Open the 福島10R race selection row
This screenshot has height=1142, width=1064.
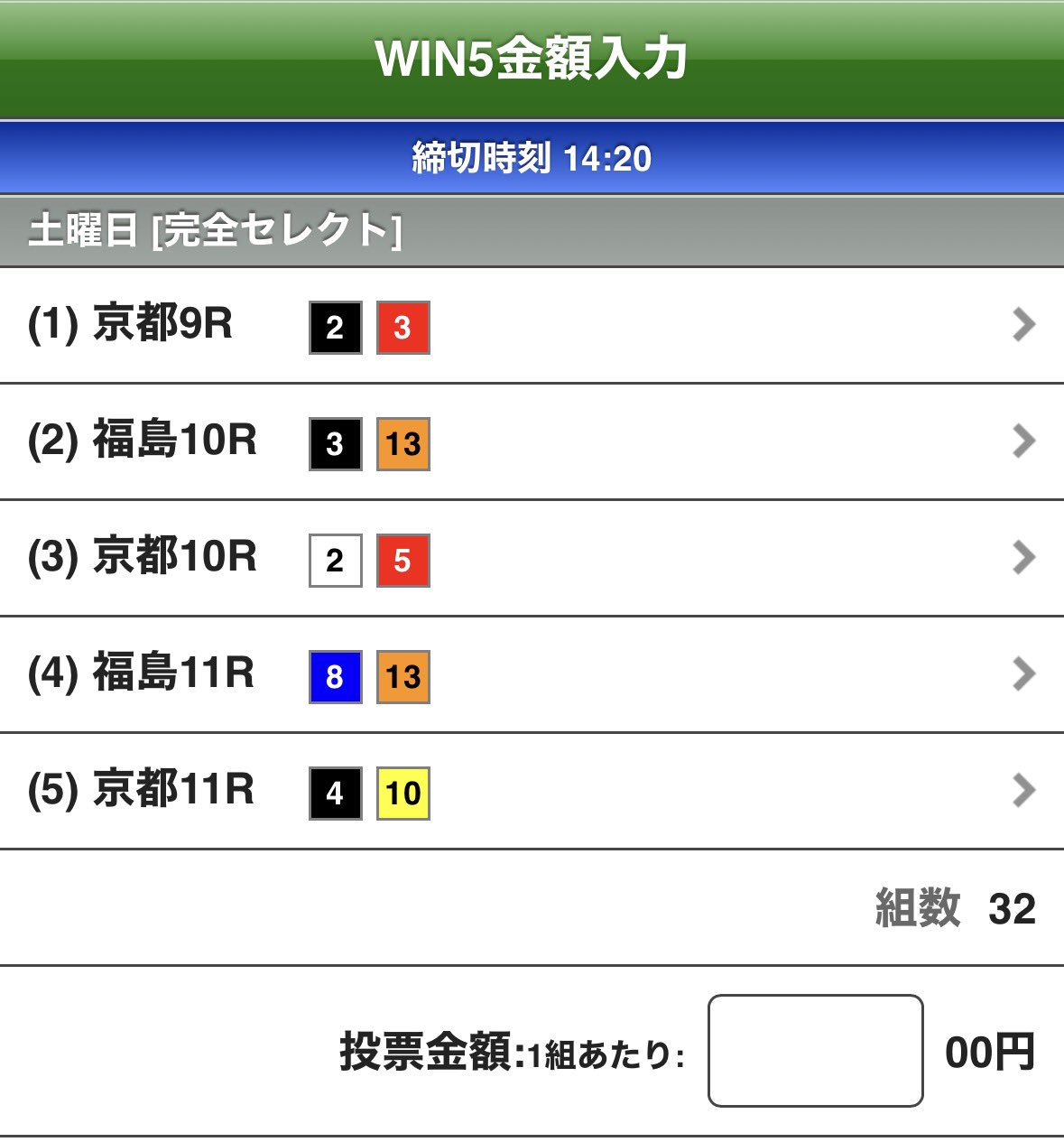(x=532, y=441)
